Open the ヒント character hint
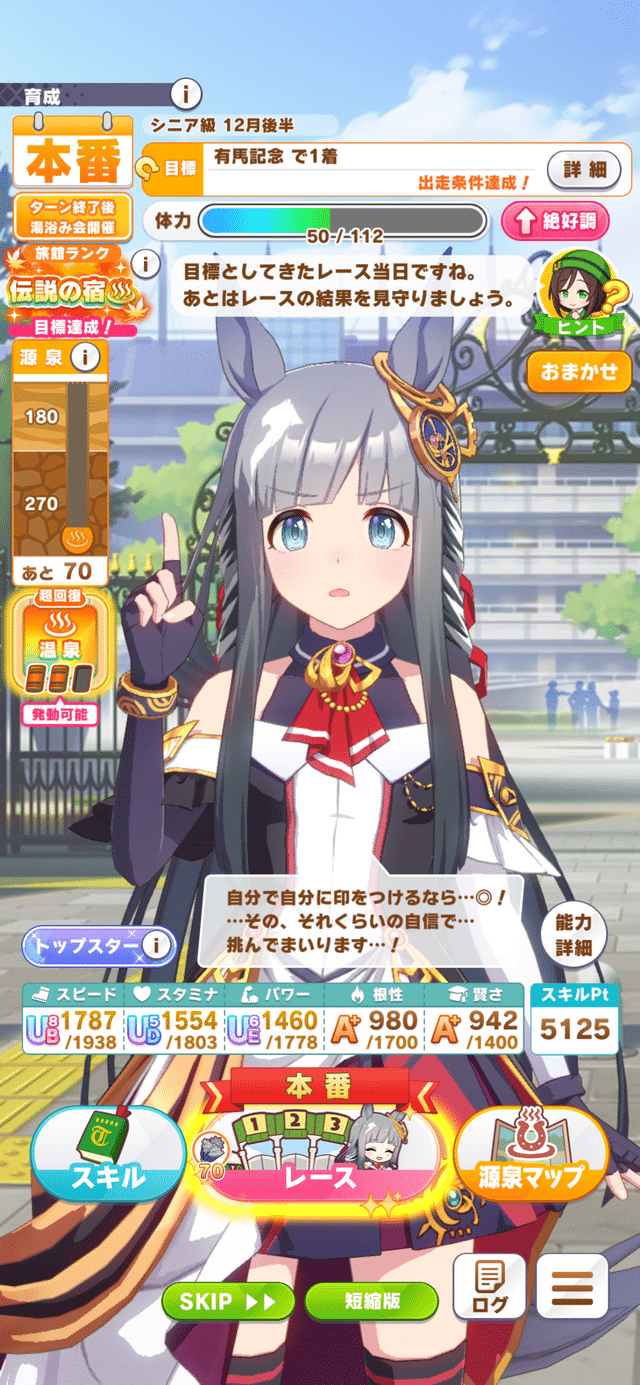The width and height of the screenshot is (640, 1385). pyautogui.click(x=581, y=292)
